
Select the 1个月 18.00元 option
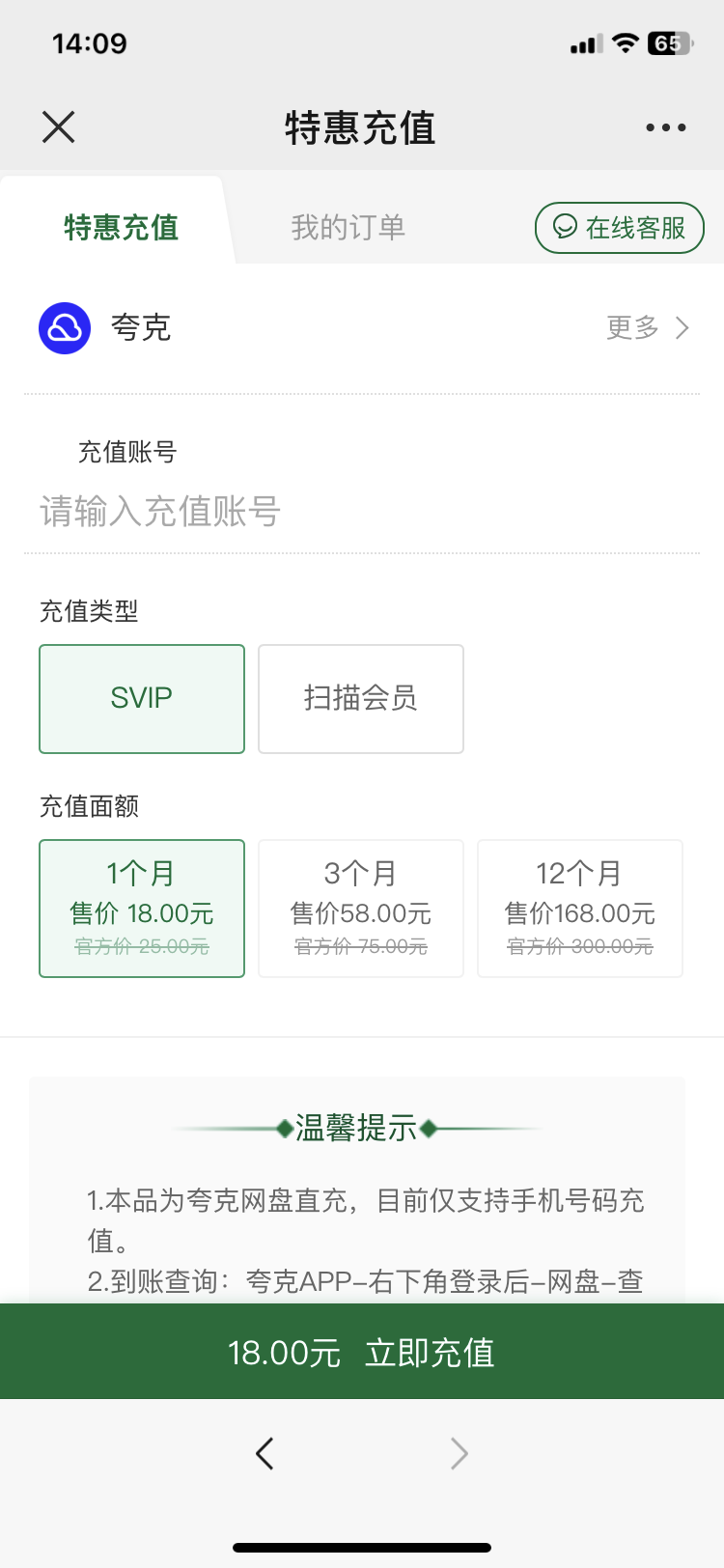pos(142,909)
